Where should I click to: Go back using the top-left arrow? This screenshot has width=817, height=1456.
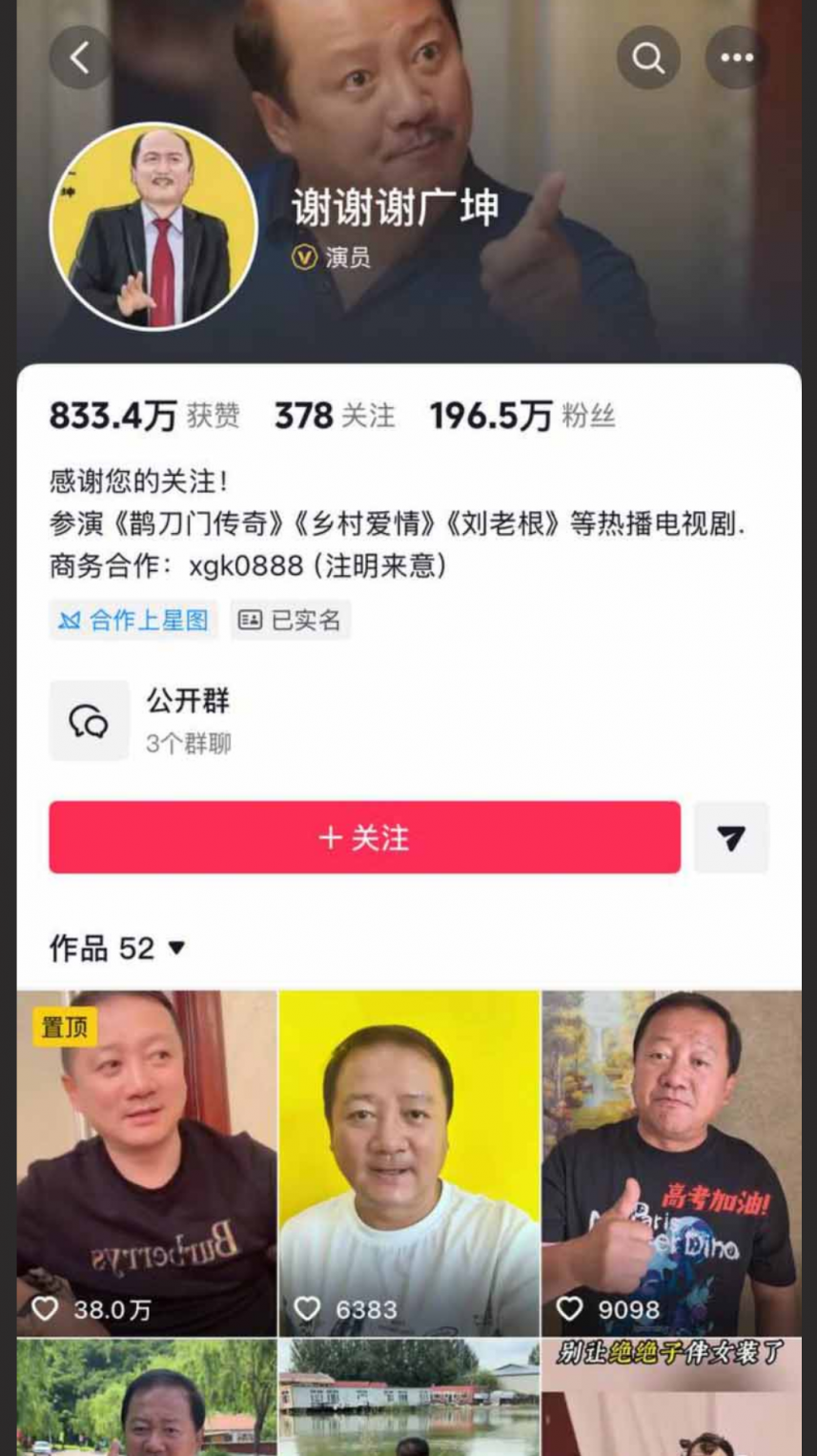(x=80, y=58)
